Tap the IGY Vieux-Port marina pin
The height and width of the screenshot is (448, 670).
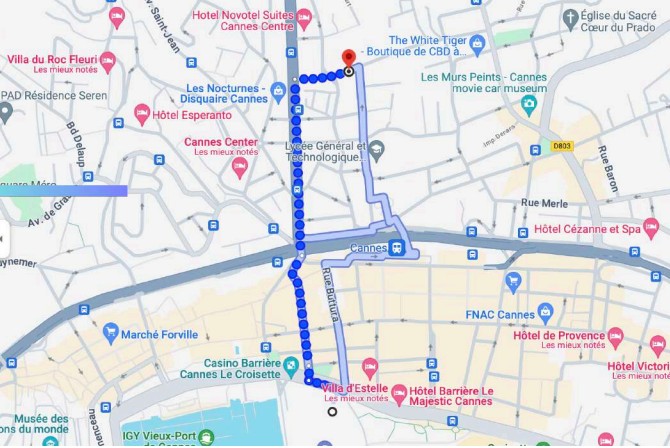(x=206, y=437)
